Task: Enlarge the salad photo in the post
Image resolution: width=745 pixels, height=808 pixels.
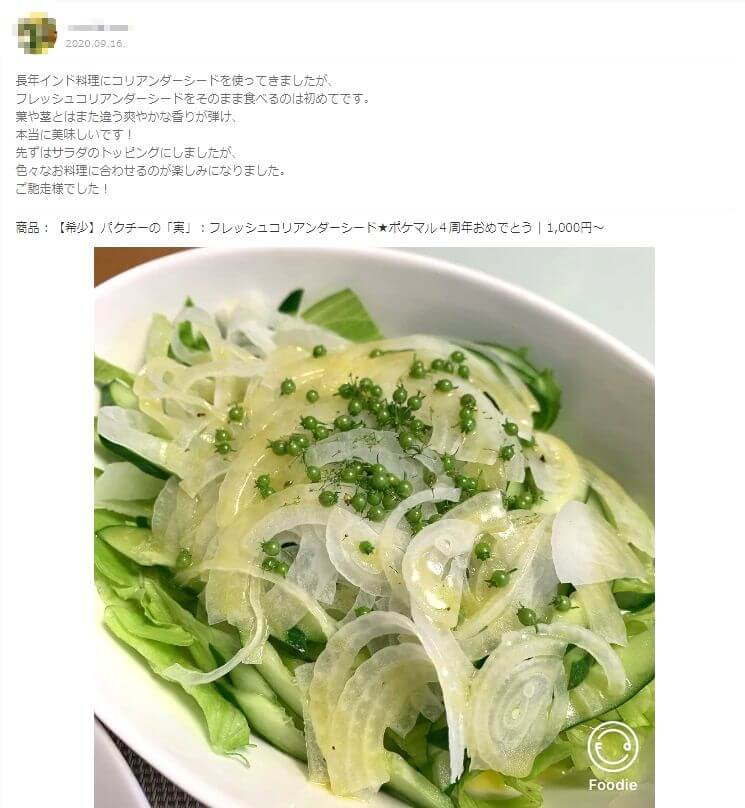Action: [x=374, y=527]
